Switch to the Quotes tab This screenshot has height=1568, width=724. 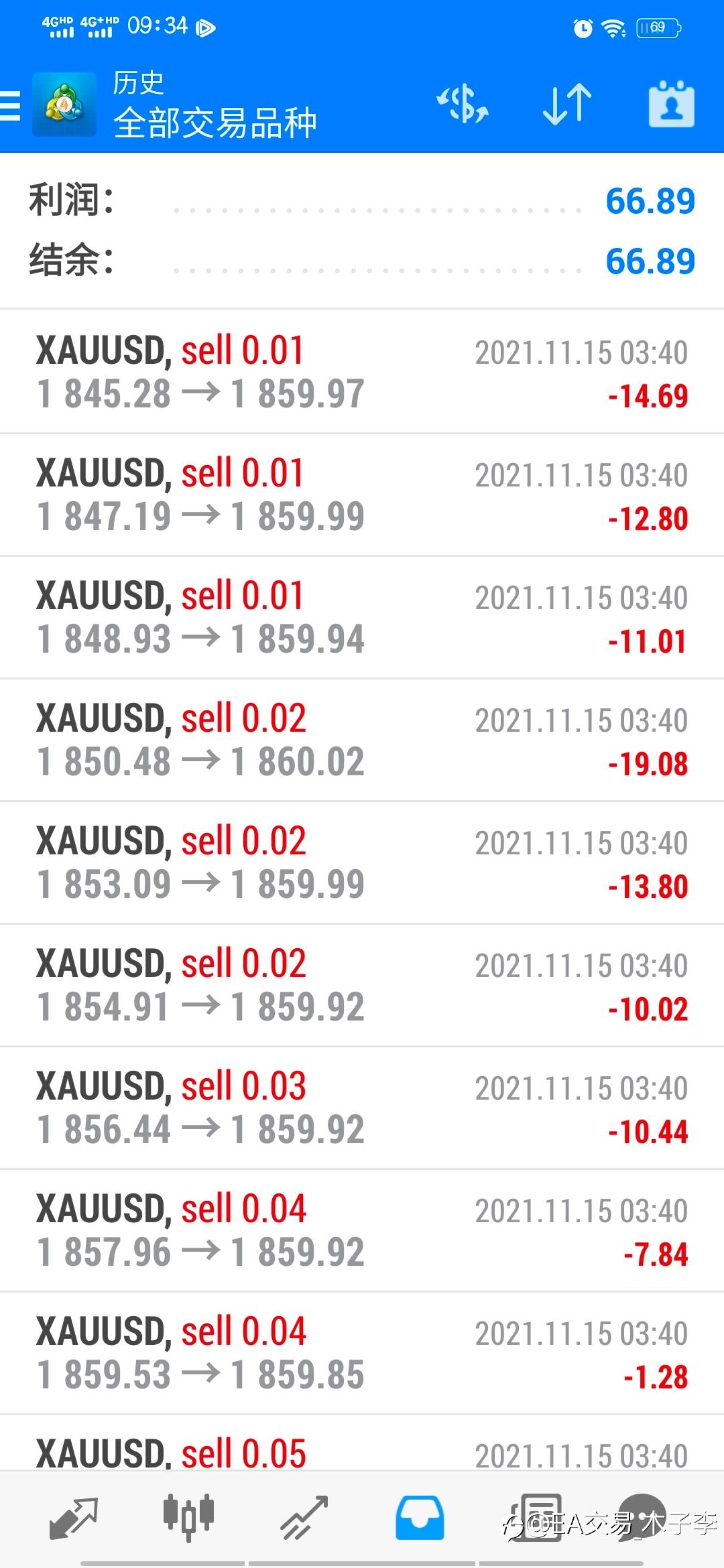(74, 1518)
